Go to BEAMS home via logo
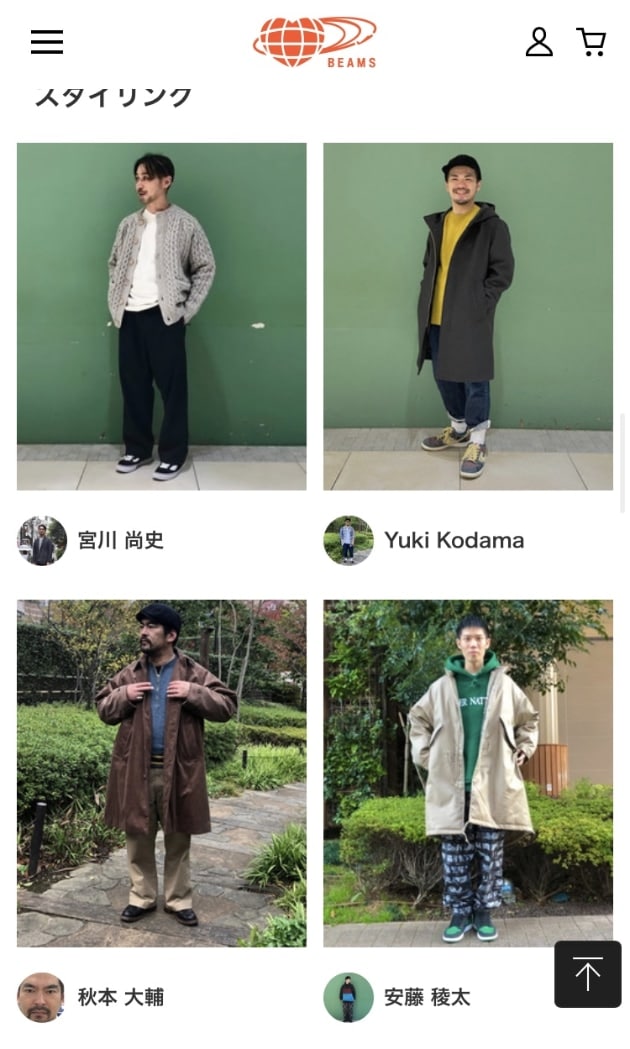This screenshot has height=1049, width=630. pos(315,42)
